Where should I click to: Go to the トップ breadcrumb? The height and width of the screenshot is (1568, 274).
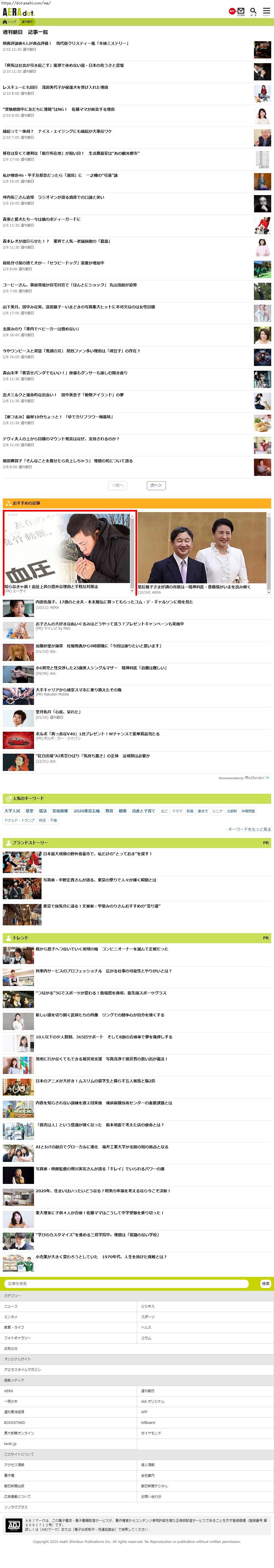(x=9, y=22)
